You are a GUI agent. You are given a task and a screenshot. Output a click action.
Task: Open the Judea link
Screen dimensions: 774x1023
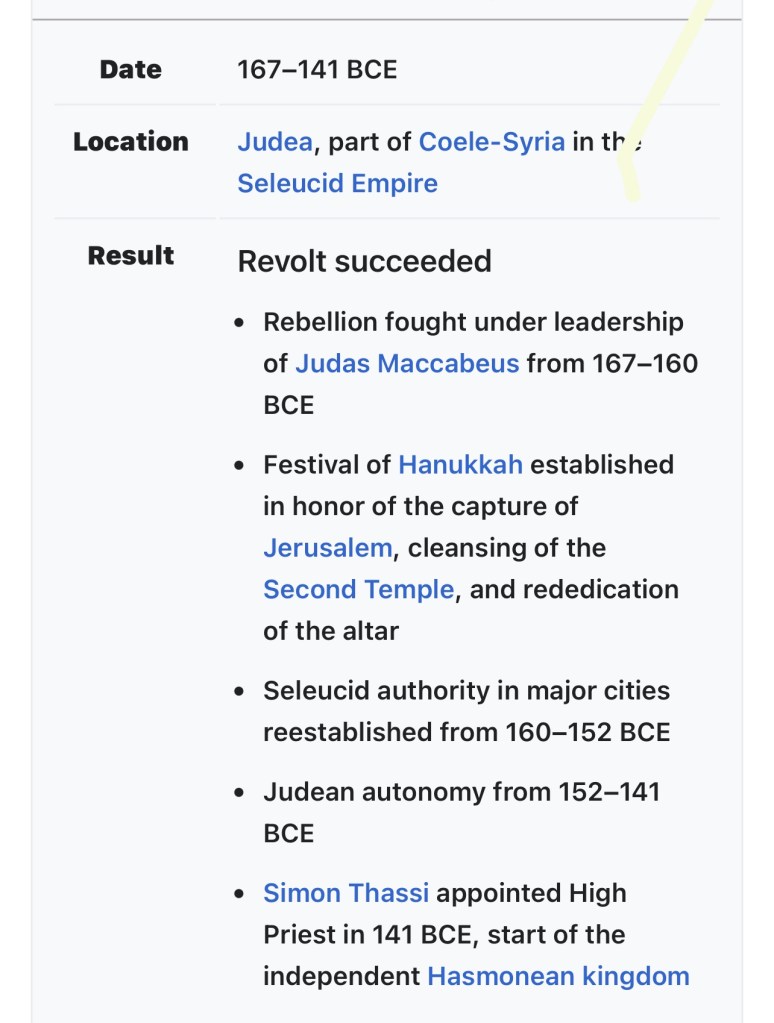point(274,142)
